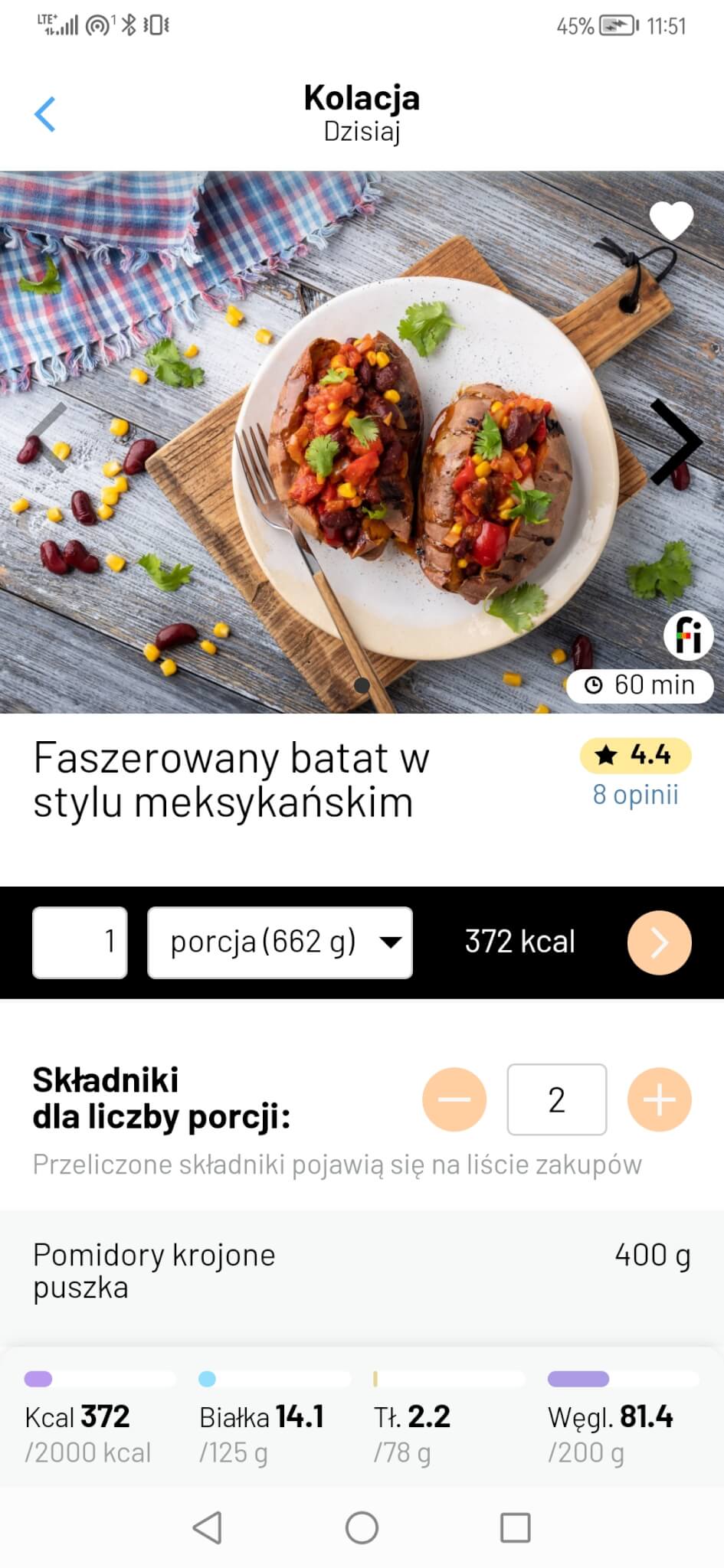Edit the ingredient portions count field
This screenshot has height=1568, width=724.
pyautogui.click(x=557, y=1099)
